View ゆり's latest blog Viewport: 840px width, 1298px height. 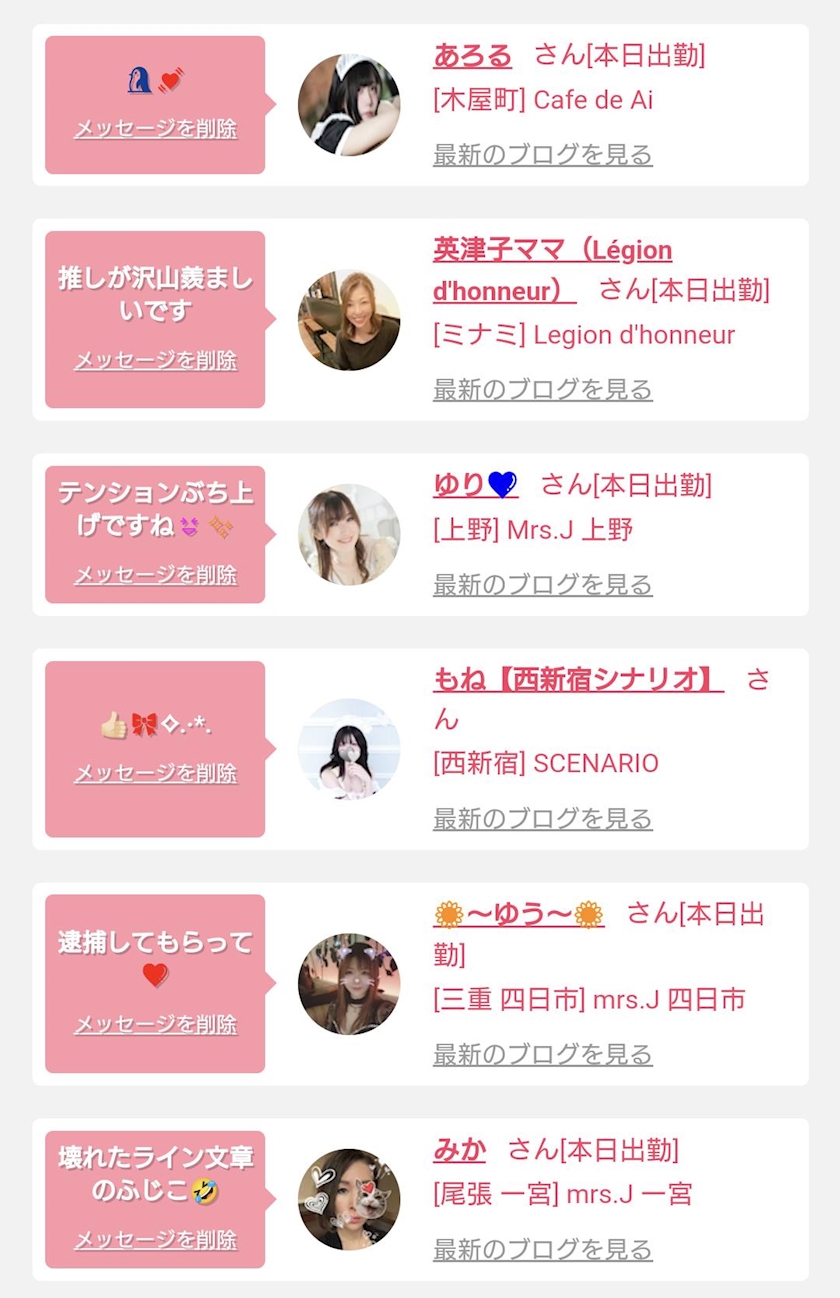pyautogui.click(x=542, y=584)
